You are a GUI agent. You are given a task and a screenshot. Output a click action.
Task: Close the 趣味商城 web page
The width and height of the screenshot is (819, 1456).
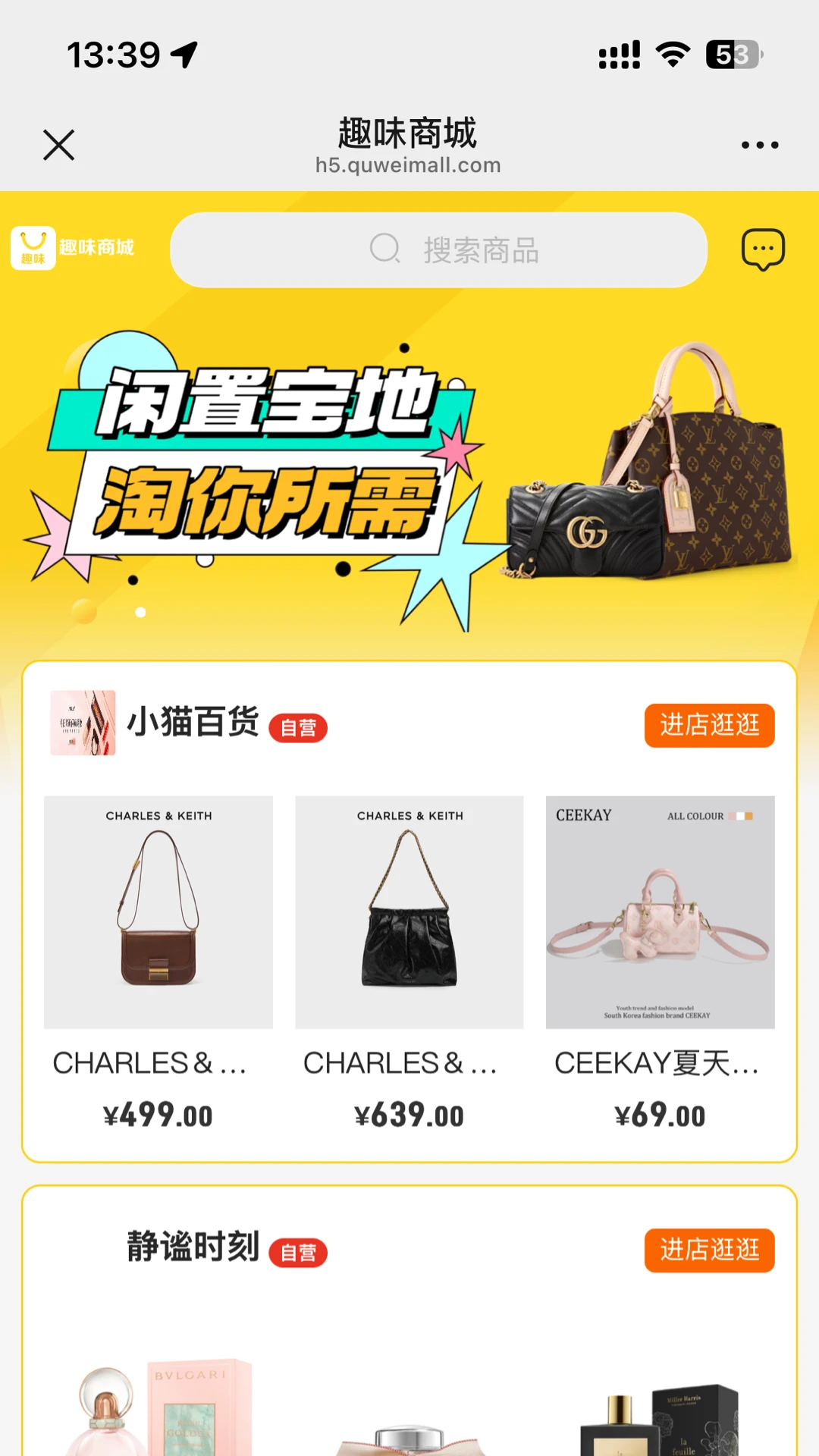coord(58,145)
